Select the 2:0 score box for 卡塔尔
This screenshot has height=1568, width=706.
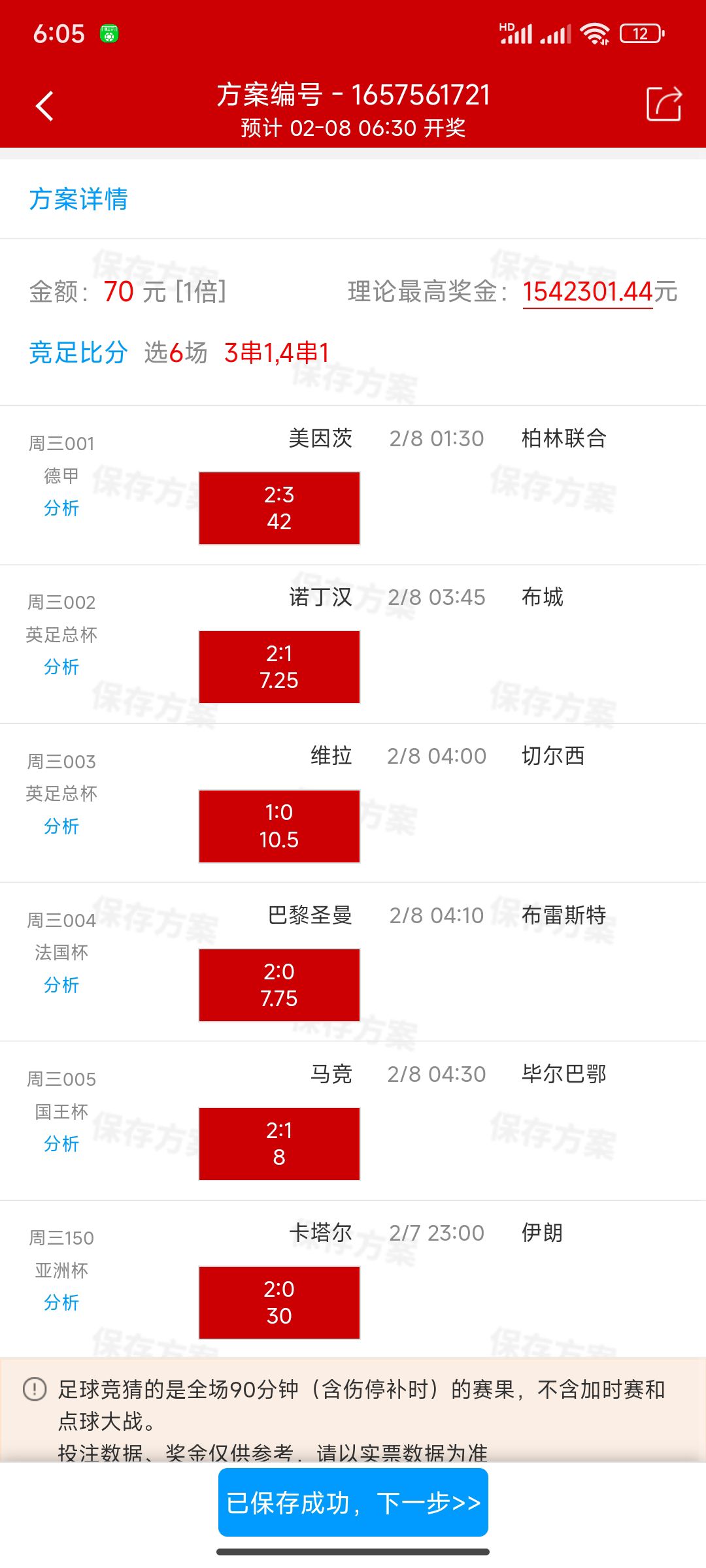point(279,1303)
